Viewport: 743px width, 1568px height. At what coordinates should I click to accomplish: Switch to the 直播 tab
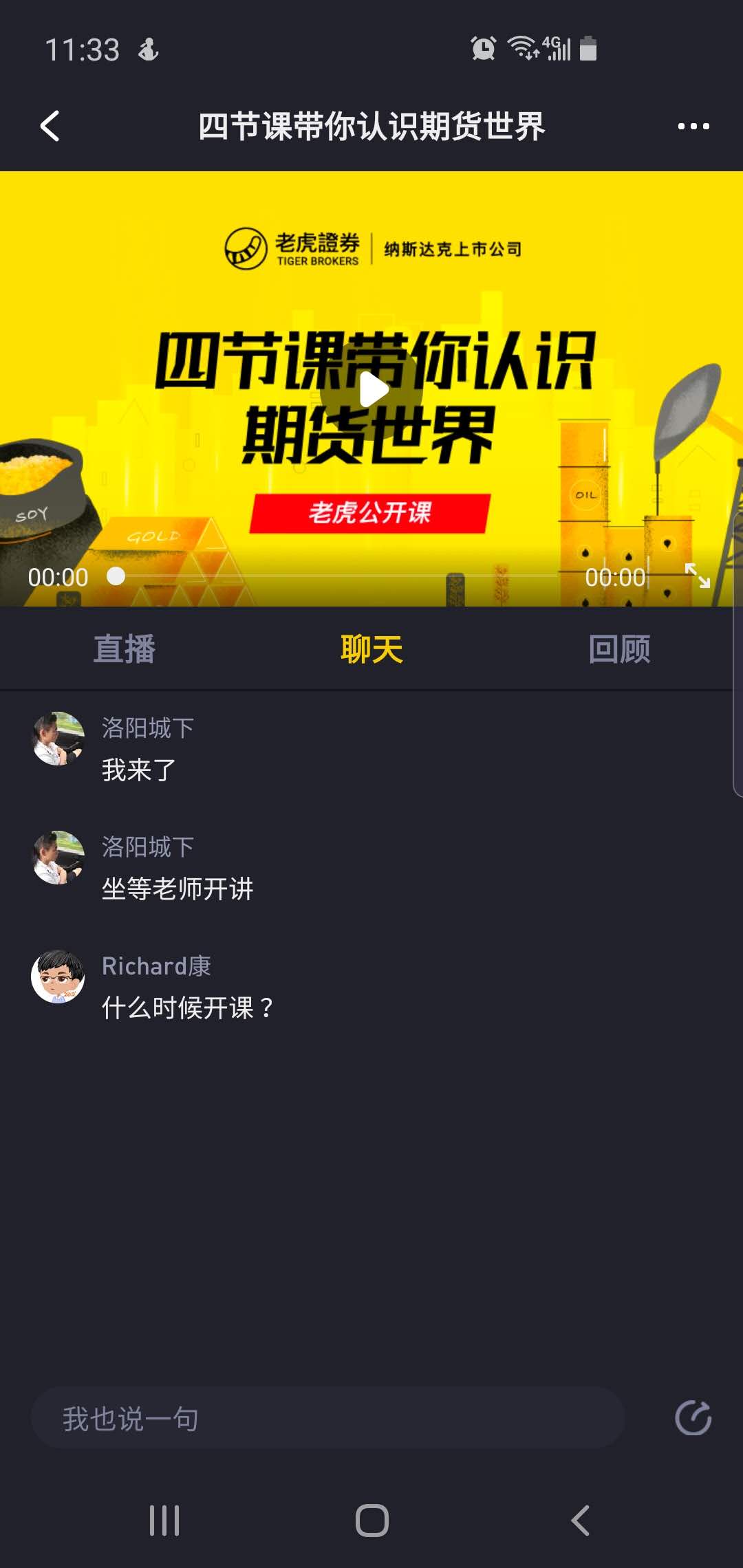pyautogui.click(x=125, y=649)
